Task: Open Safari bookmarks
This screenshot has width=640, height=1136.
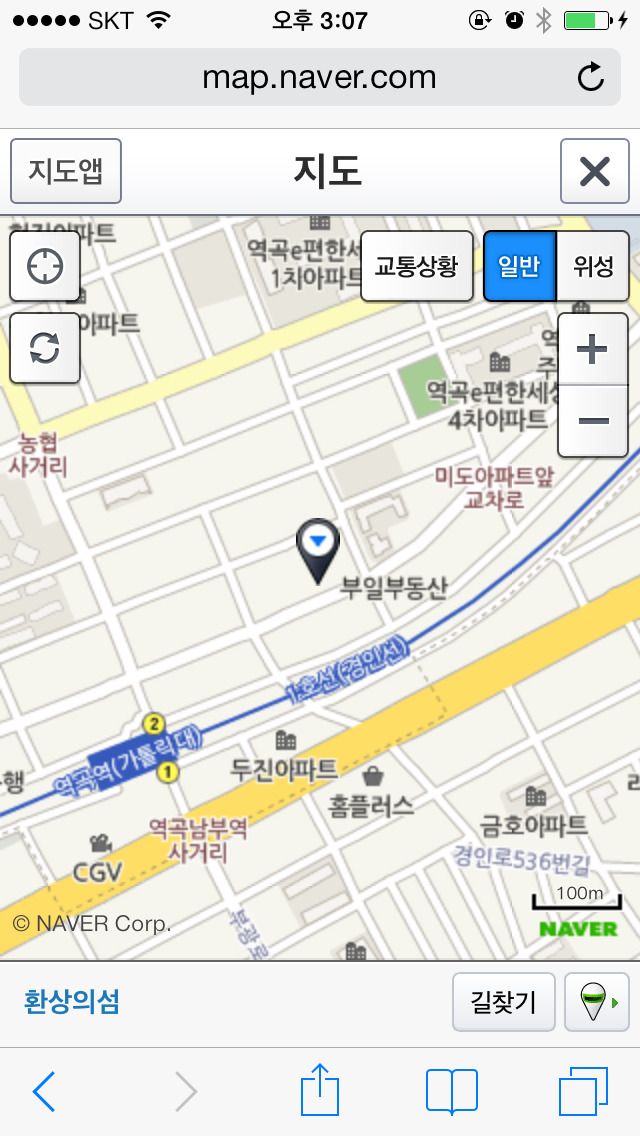Action: point(452,1091)
